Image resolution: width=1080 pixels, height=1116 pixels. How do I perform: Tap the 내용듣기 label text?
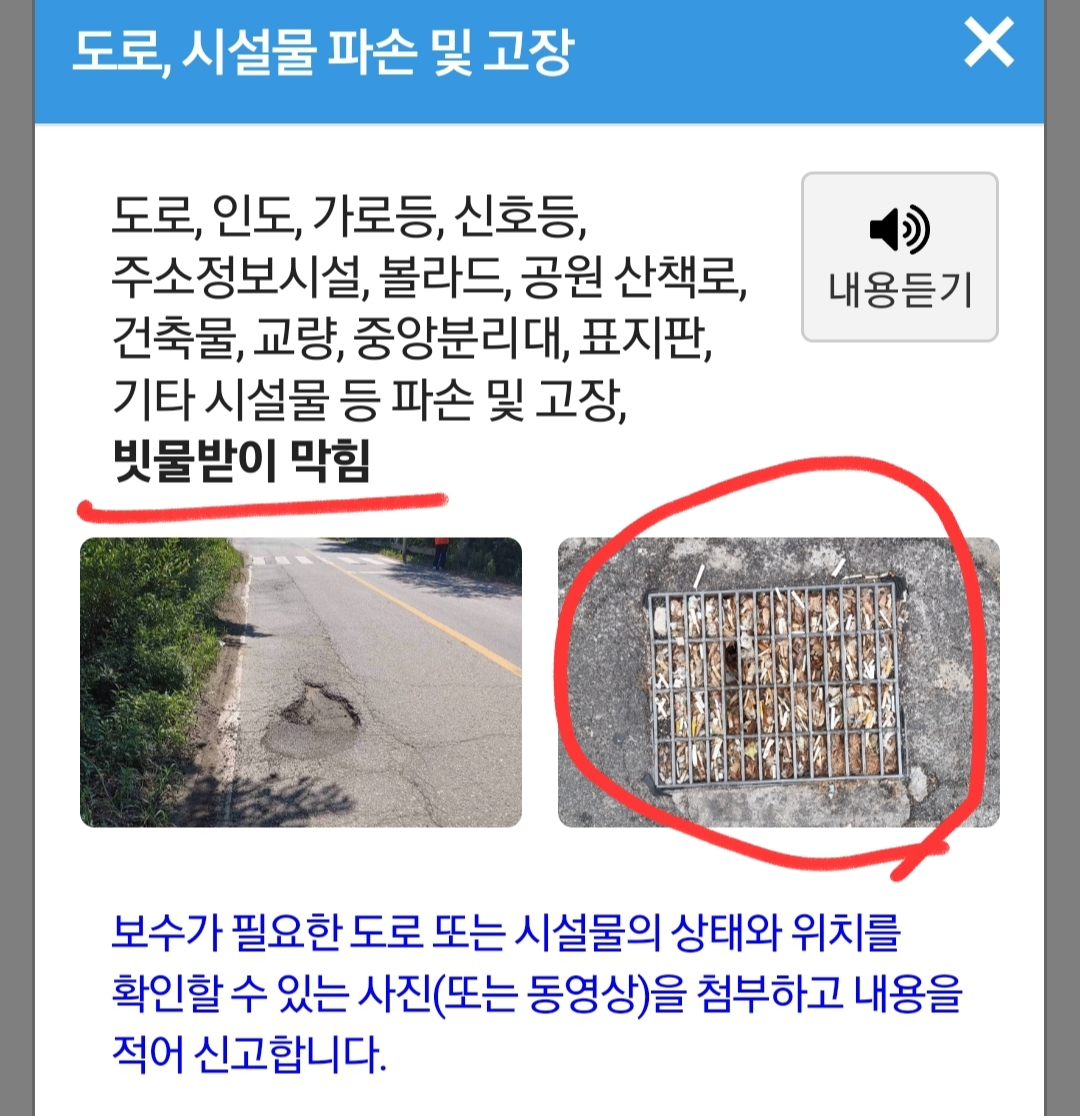tap(898, 288)
